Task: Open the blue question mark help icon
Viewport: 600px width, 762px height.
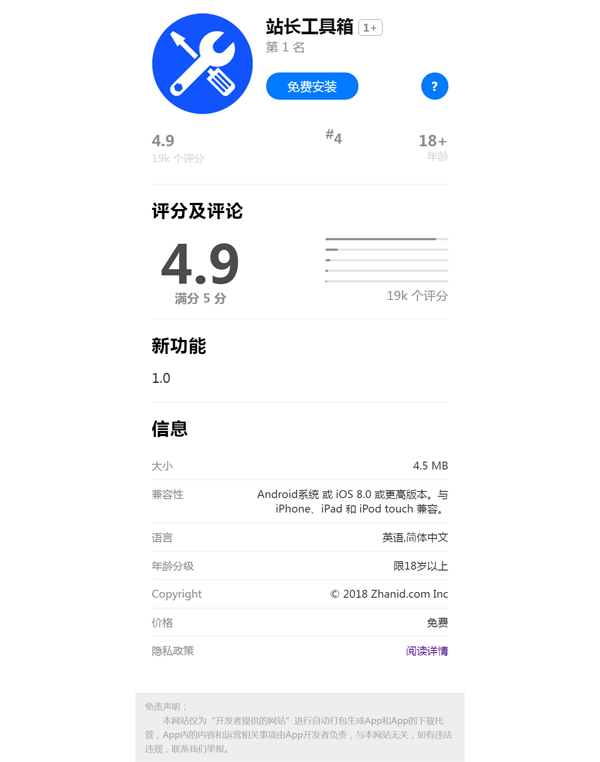Action: (x=434, y=87)
